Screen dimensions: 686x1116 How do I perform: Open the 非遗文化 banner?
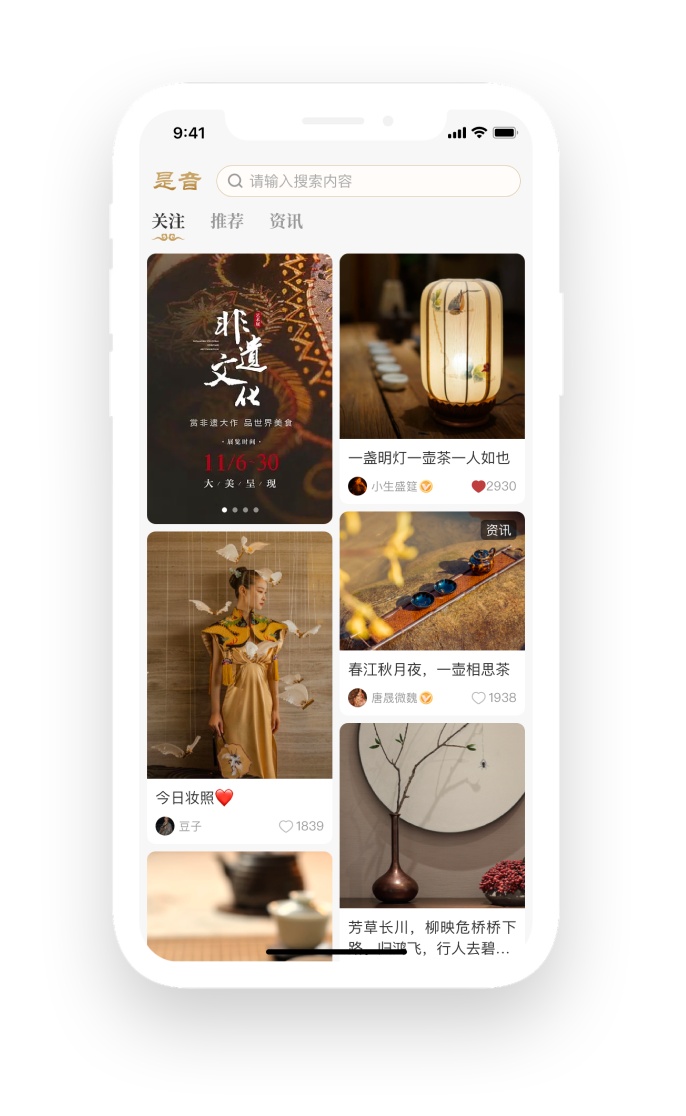pyautogui.click(x=240, y=389)
